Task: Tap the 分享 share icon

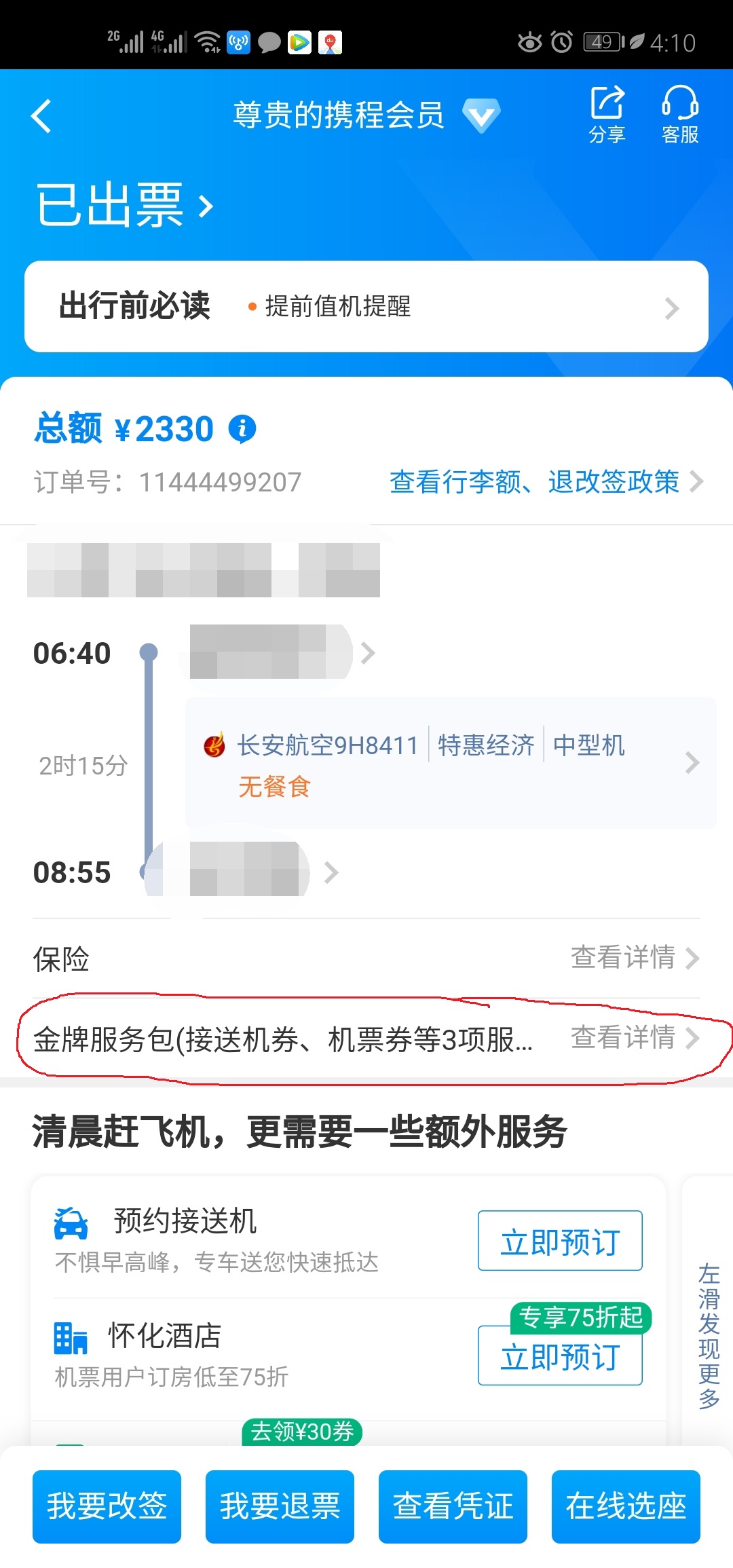Action: pyautogui.click(x=607, y=114)
